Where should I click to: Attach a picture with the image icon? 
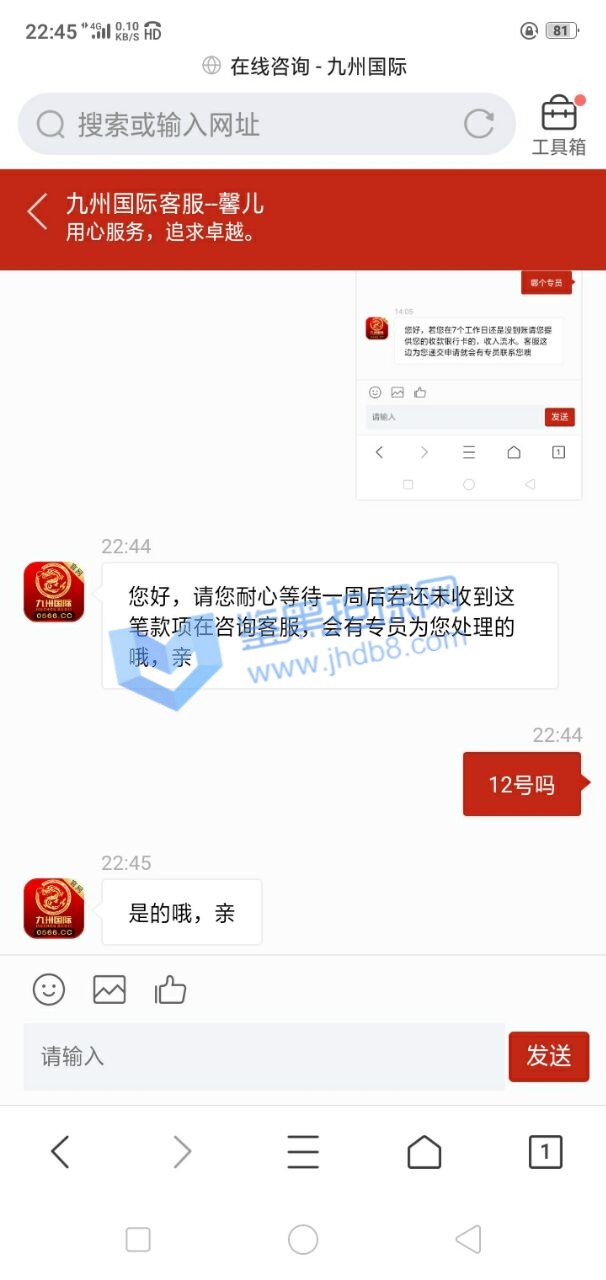[109, 990]
